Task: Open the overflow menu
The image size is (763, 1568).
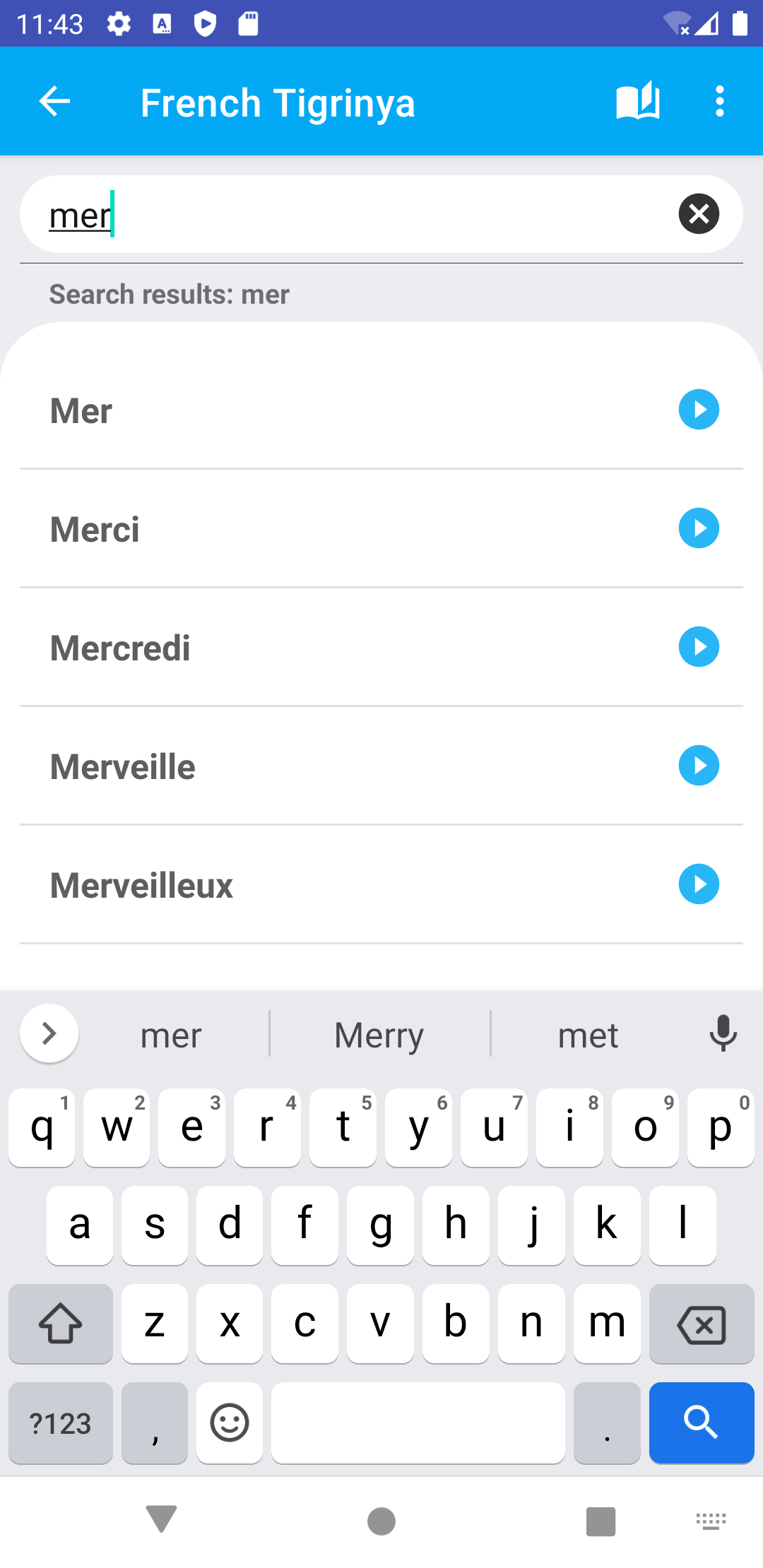Action: point(719,102)
